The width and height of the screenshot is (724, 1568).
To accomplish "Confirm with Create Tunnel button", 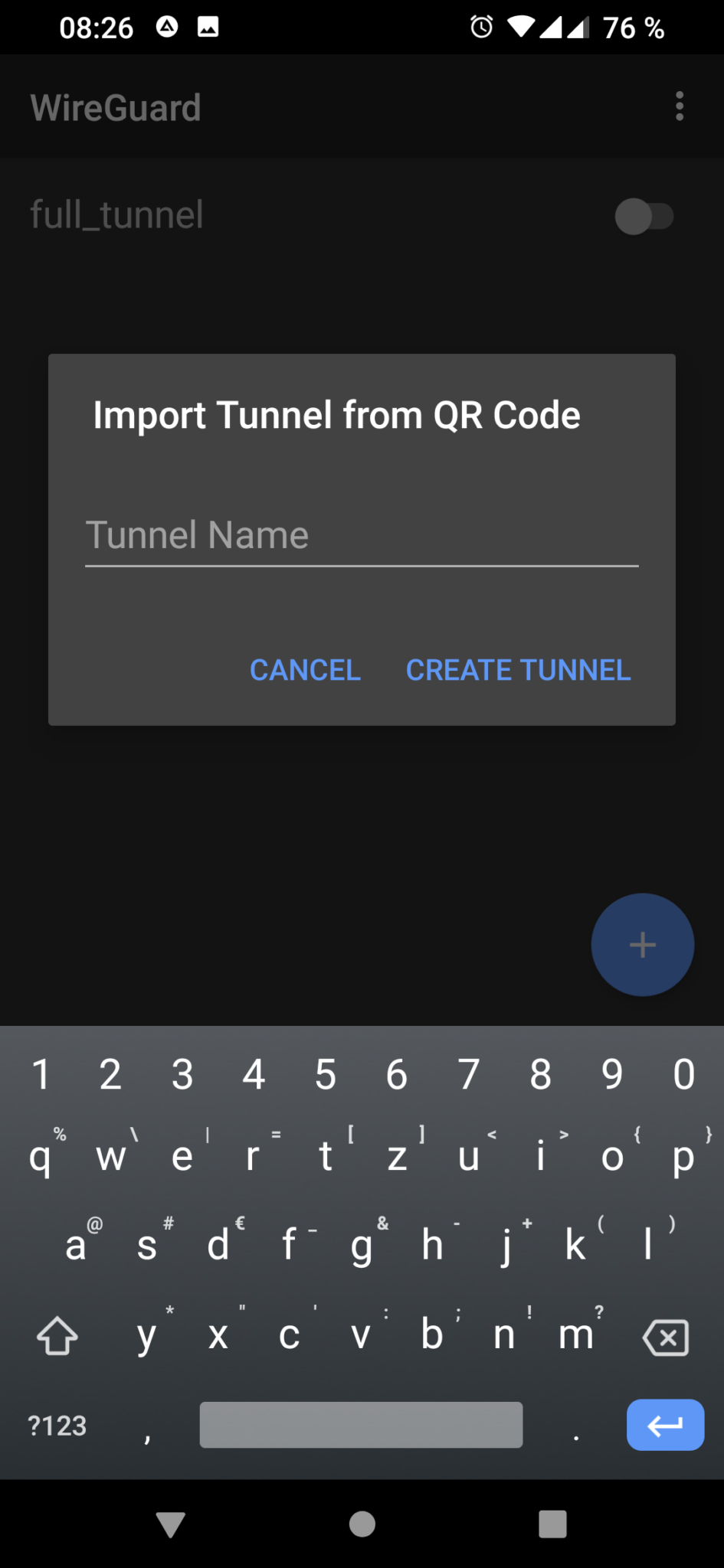I will coord(518,670).
